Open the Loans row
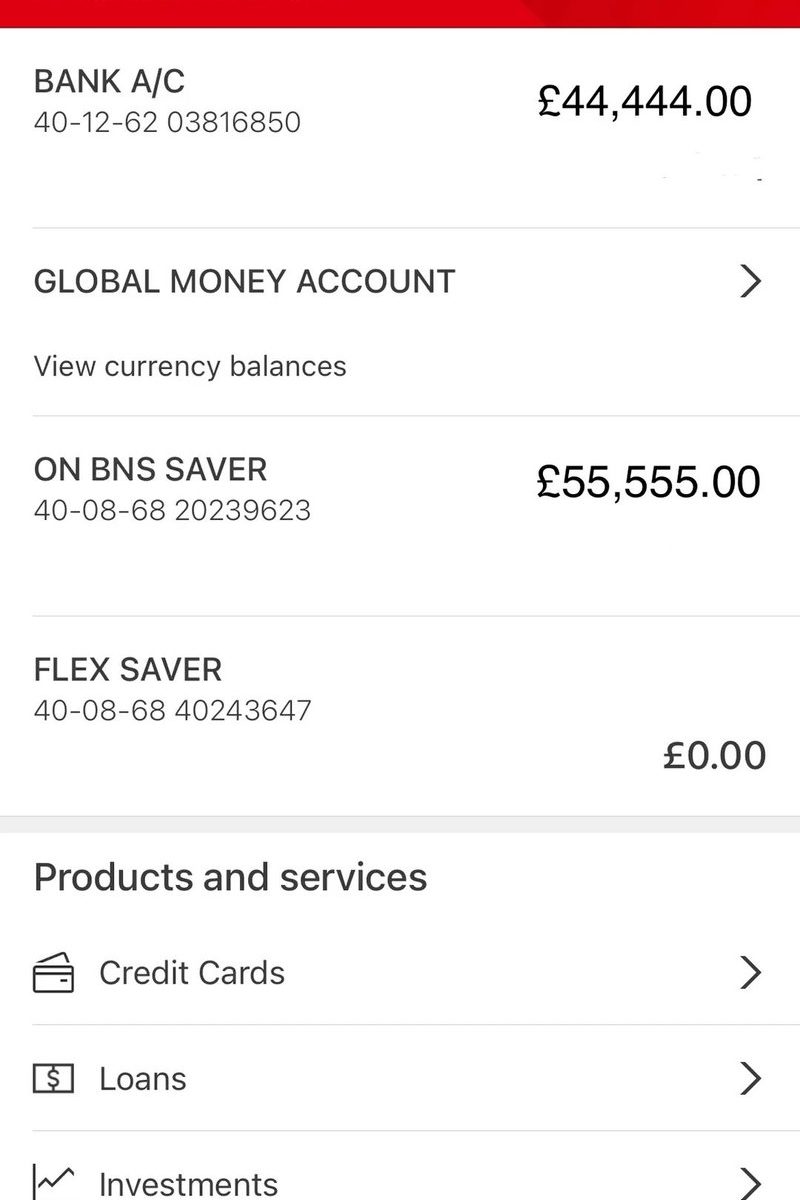Image resolution: width=800 pixels, height=1200 pixels. pos(400,1078)
